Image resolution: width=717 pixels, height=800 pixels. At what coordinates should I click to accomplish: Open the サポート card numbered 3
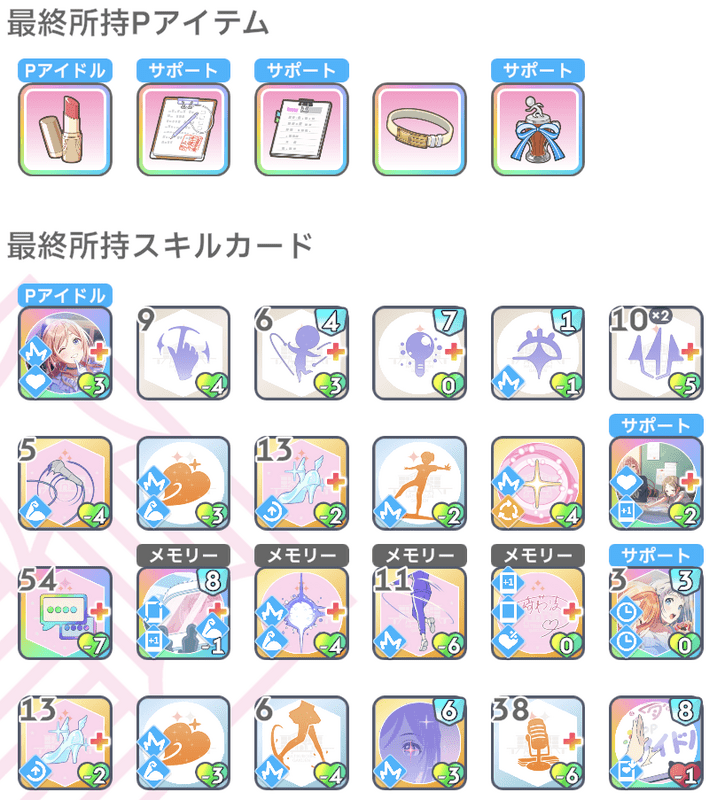[x=656, y=613]
